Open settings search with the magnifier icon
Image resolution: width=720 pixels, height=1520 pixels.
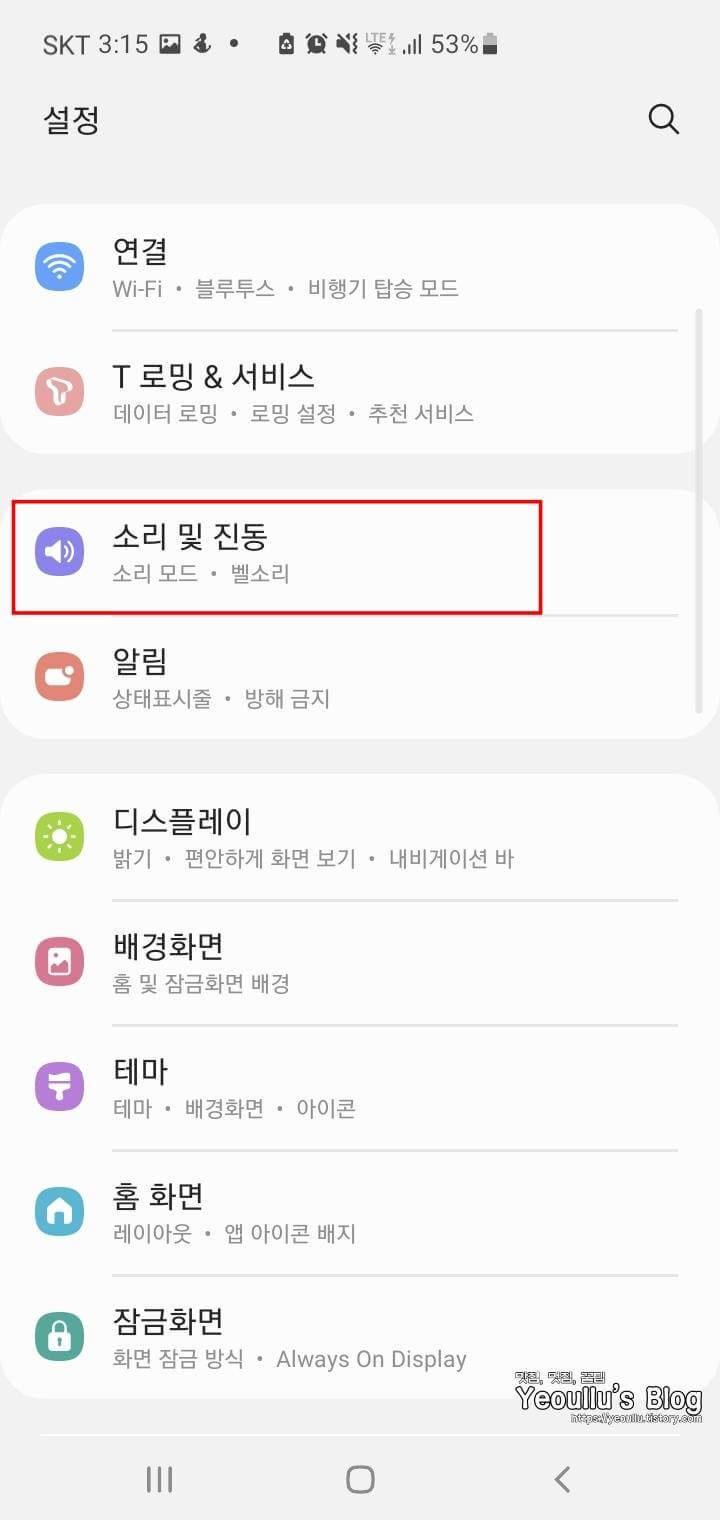663,119
